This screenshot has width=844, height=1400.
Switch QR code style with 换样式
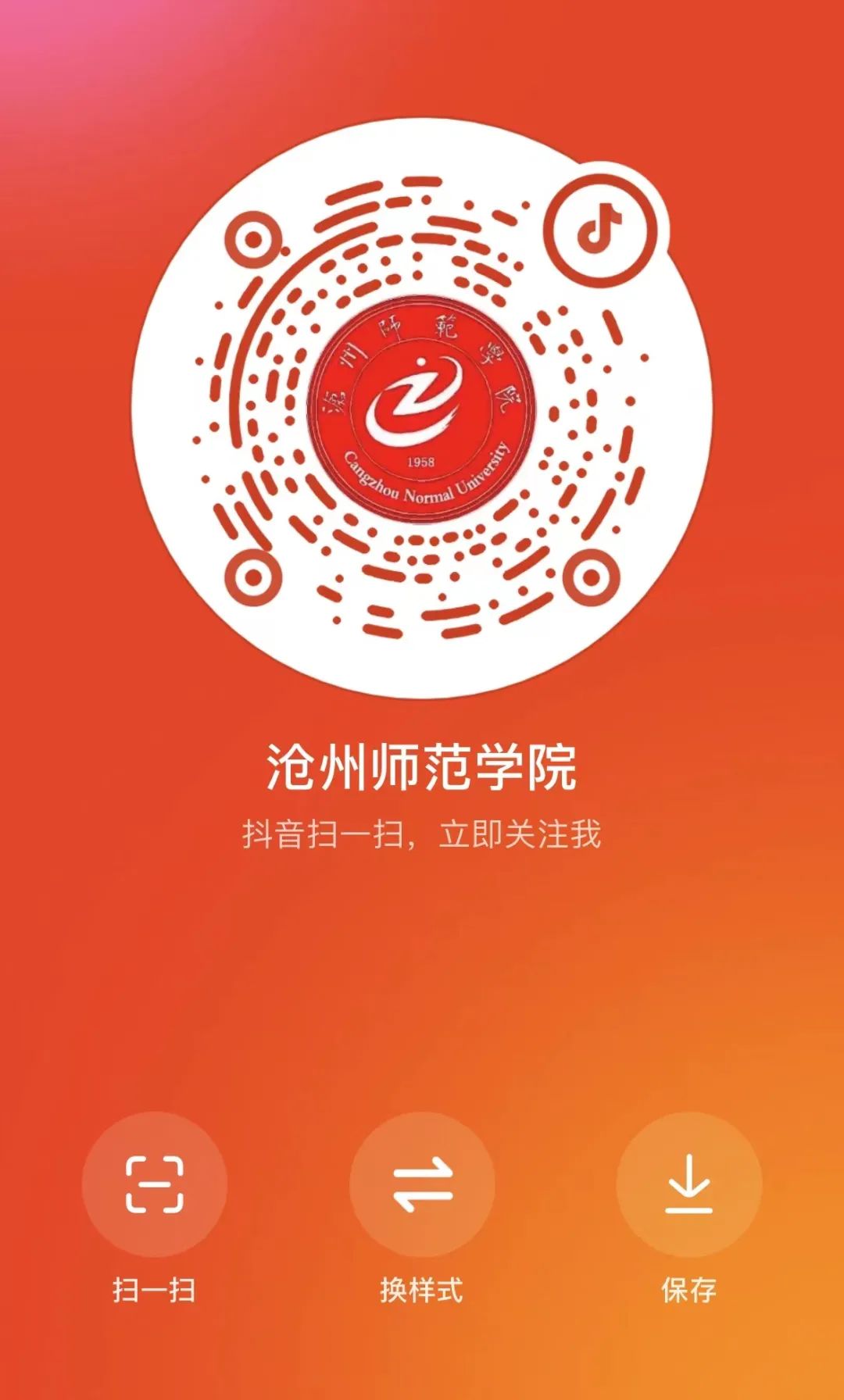[x=422, y=1184]
